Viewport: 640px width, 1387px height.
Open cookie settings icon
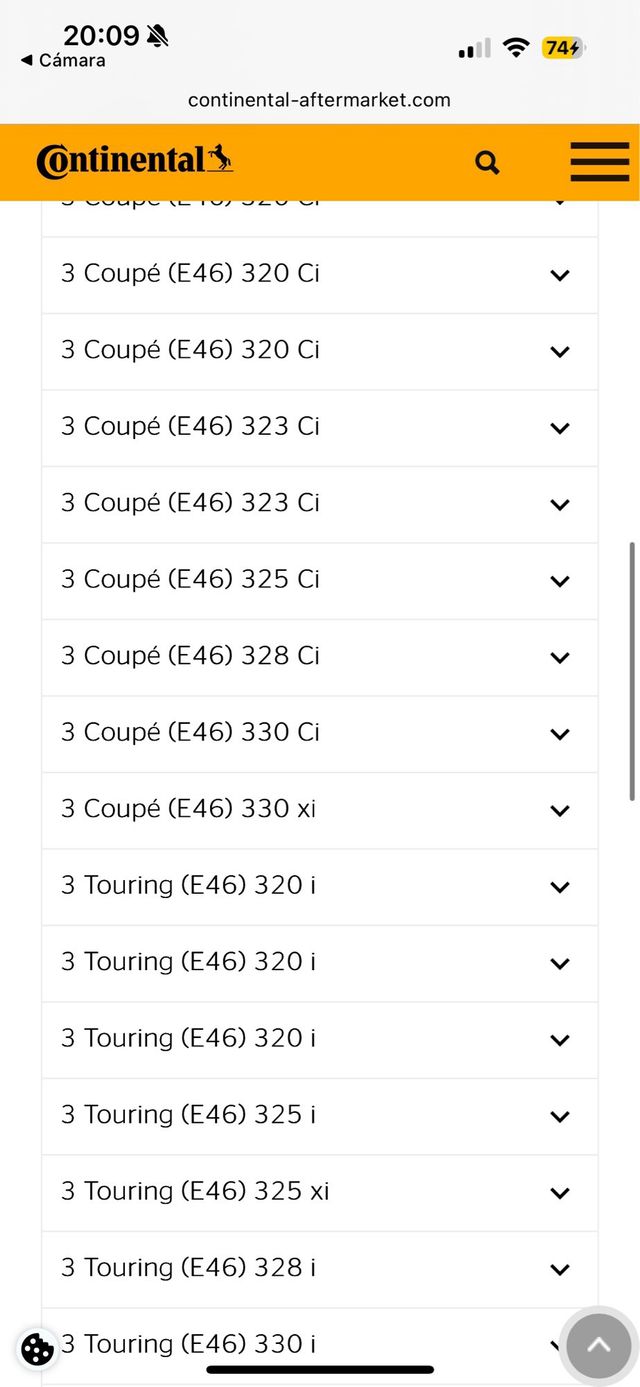37,1349
